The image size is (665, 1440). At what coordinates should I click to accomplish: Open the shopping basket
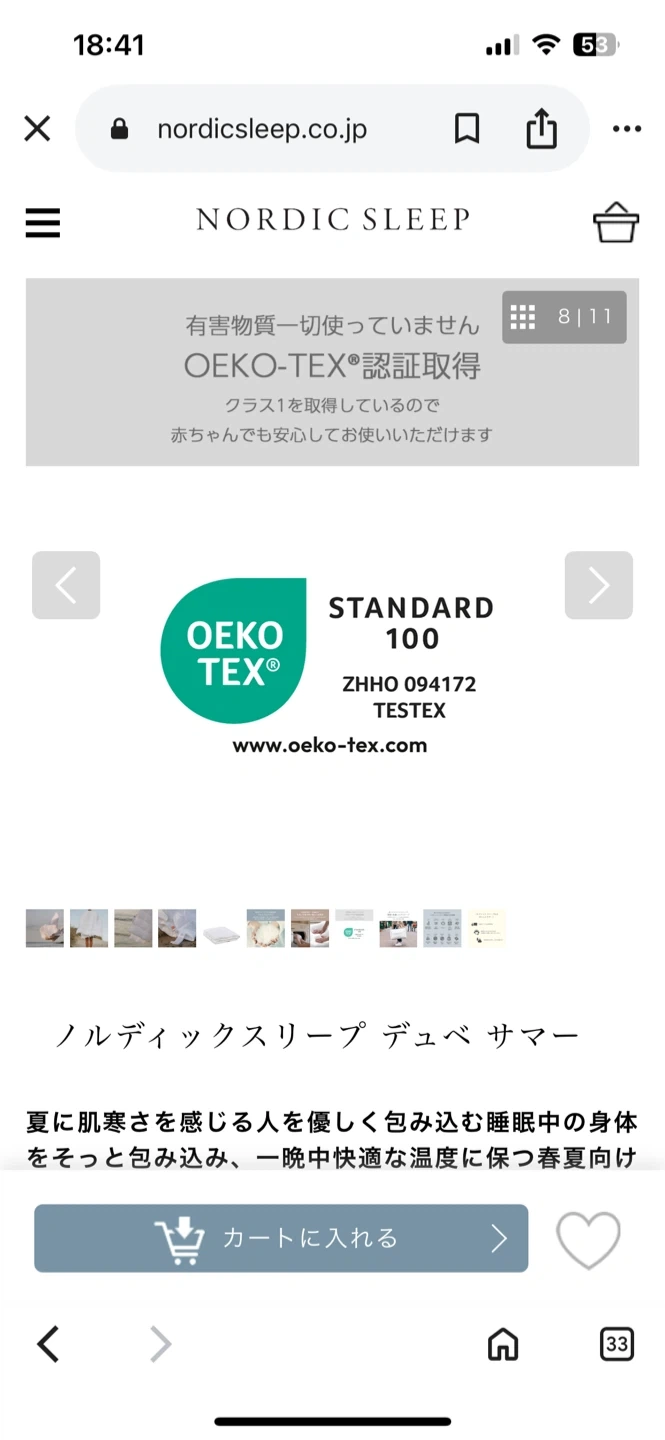click(x=616, y=222)
